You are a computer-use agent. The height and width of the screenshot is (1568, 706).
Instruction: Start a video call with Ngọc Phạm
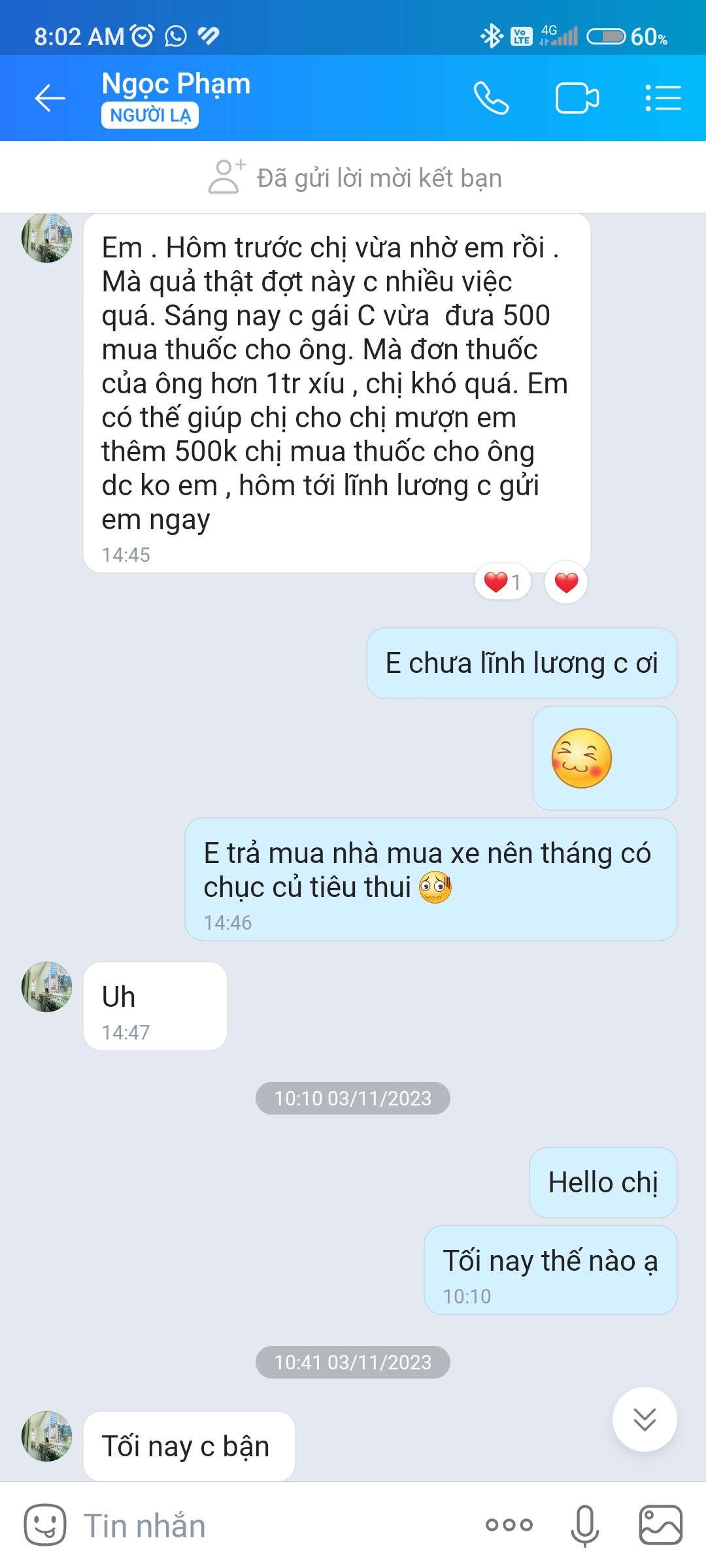(x=577, y=99)
